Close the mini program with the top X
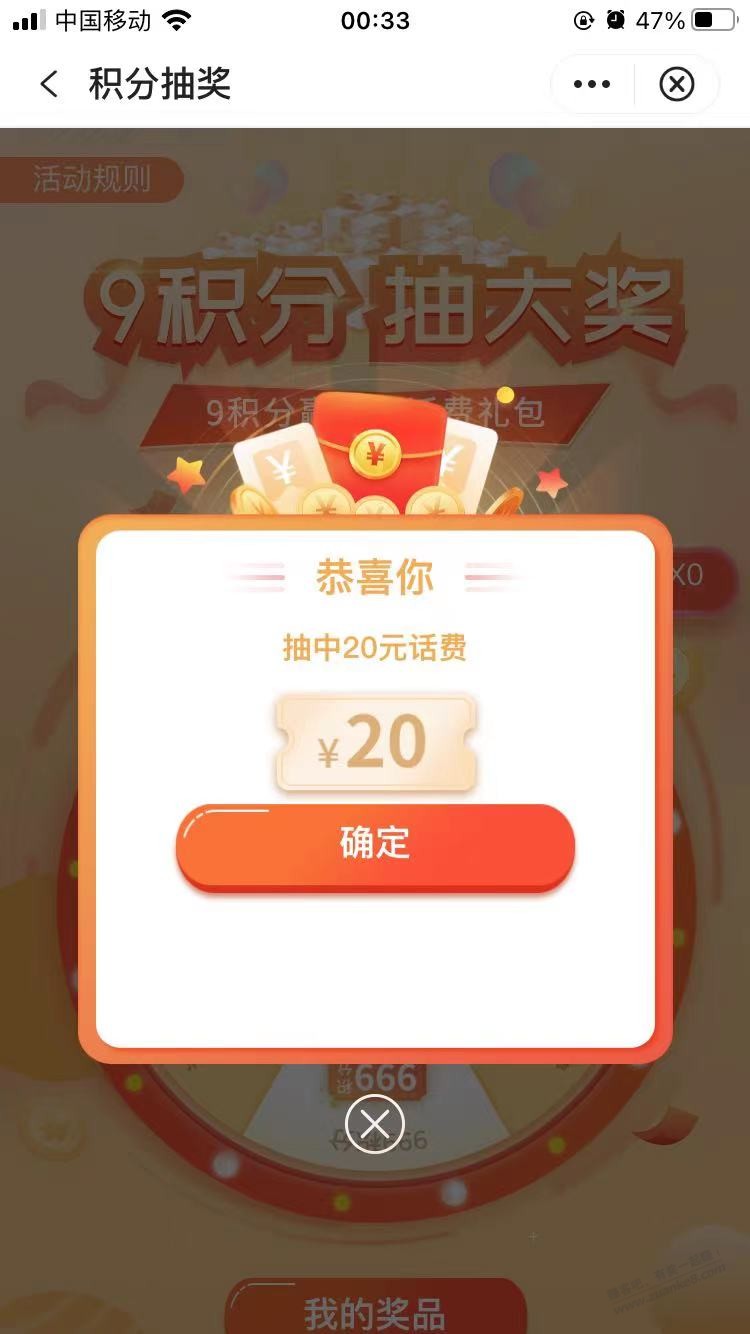Viewport: 750px width, 1334px height. [x=677, y=85]
